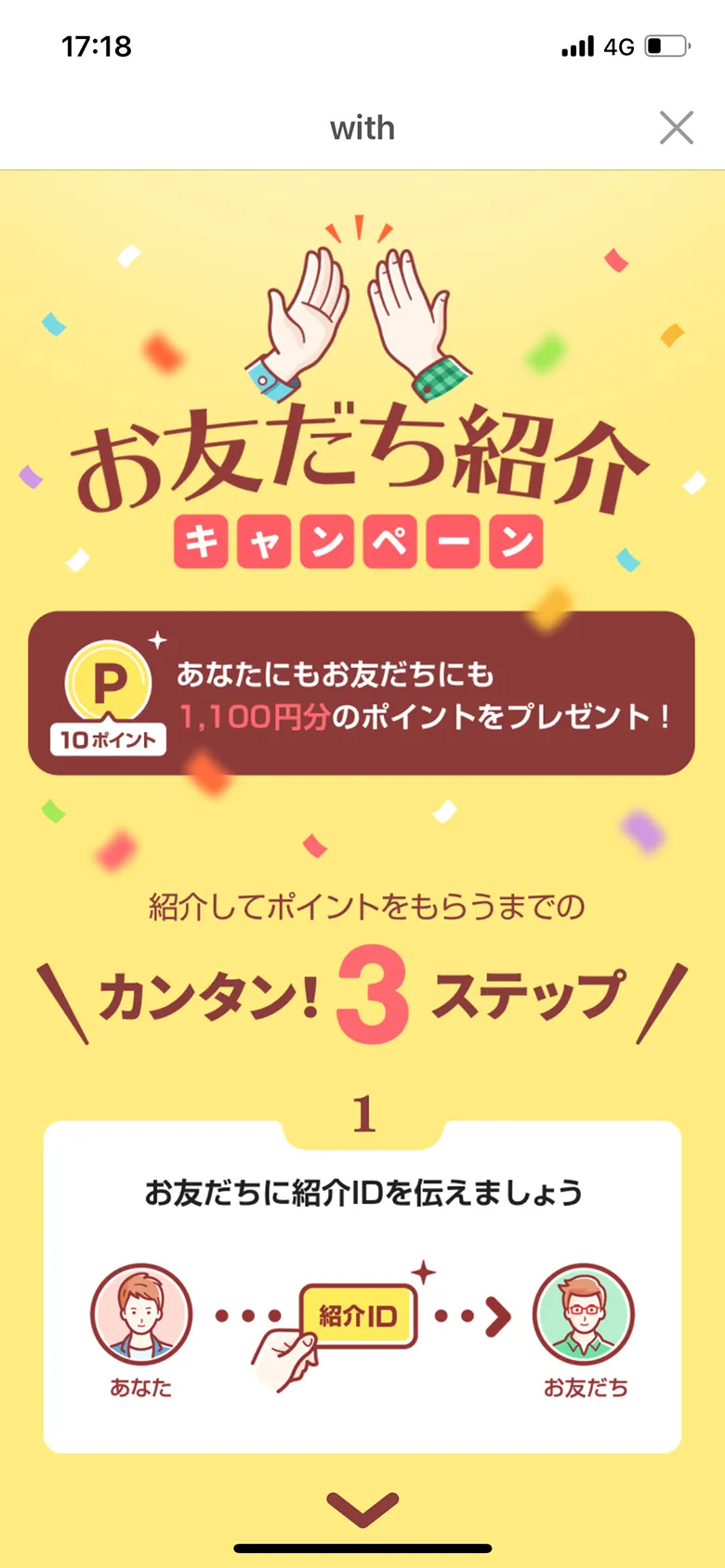
Task: Tap the yellow 紹介ID card graphic
Action: (x=359, y=1314)
